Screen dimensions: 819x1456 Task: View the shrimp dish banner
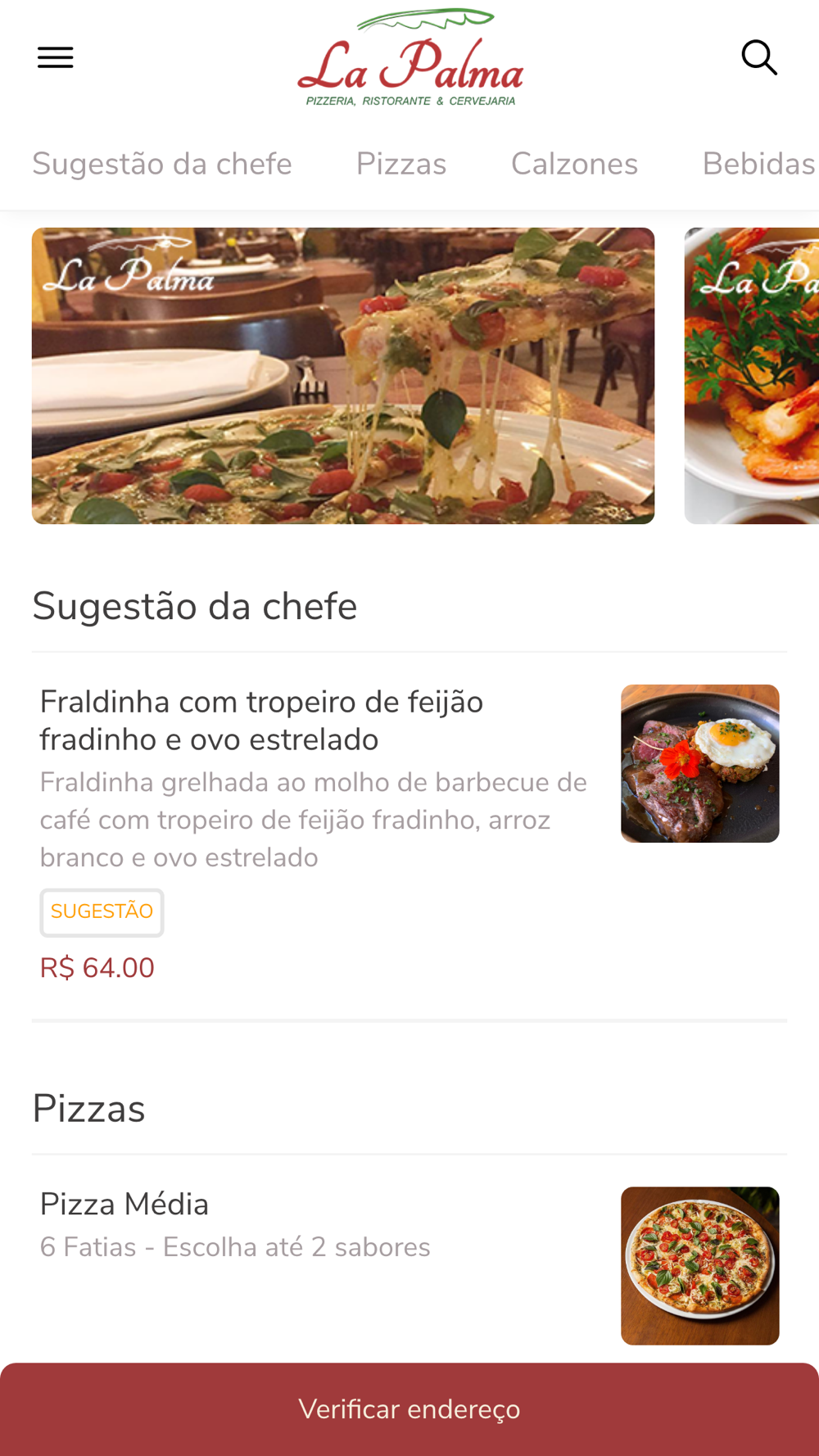[x=752, y=376]
